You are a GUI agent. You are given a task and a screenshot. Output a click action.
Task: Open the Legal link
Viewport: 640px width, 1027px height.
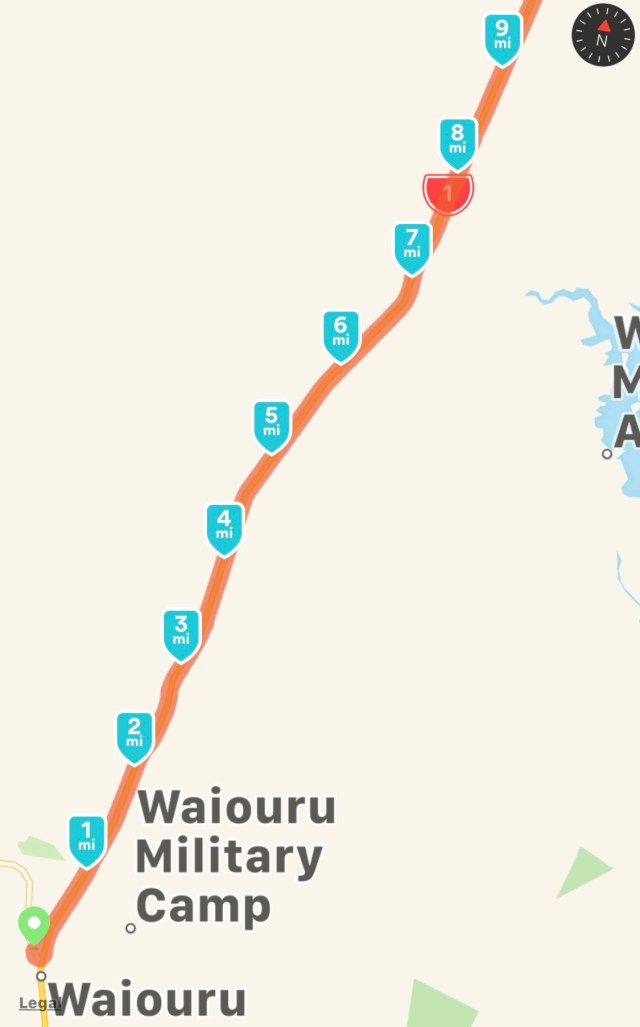pos(39,1003)
